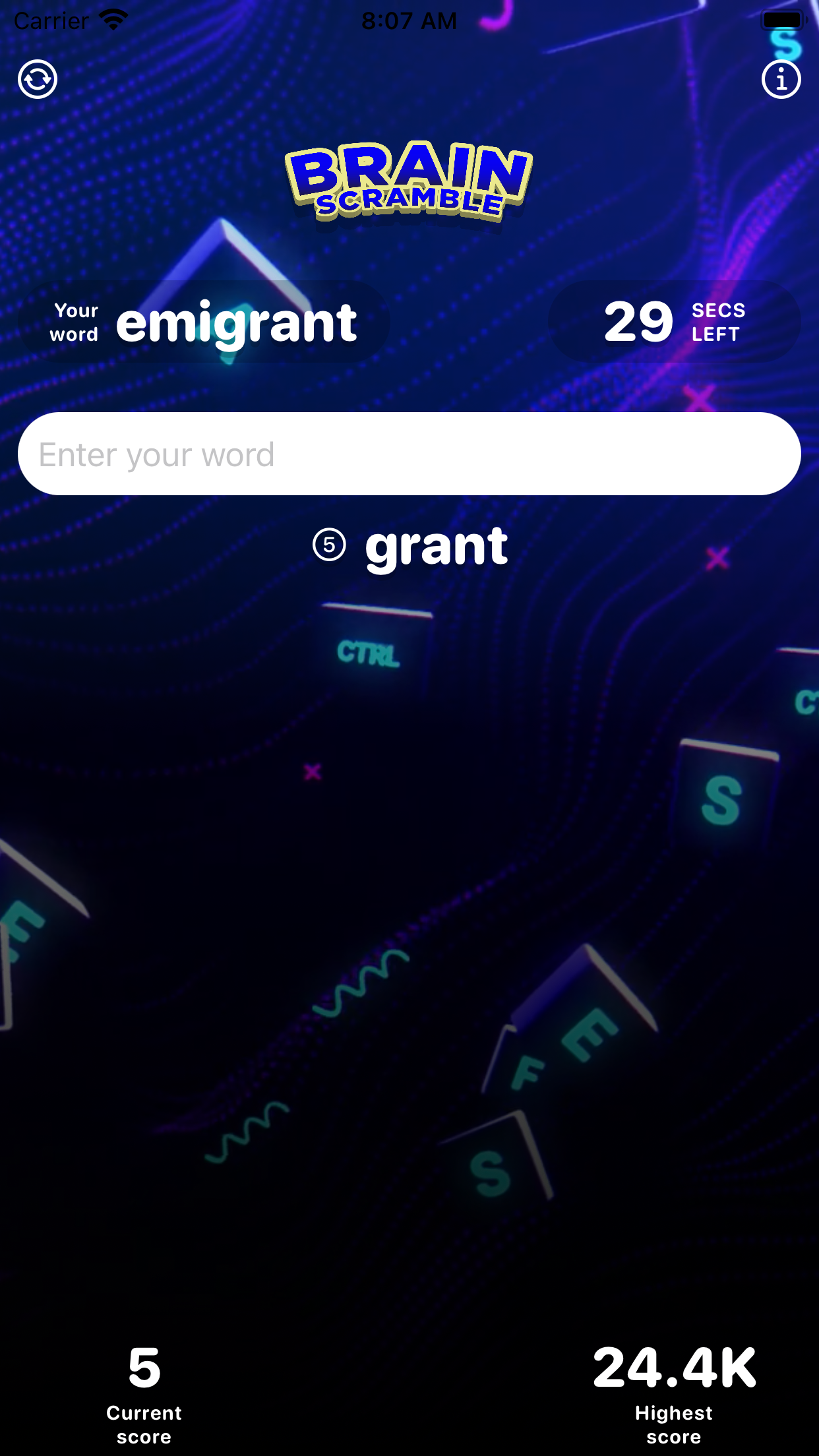Tap the refresh icon for a new word
This screenshot has height=1456, width=819.
38,80
